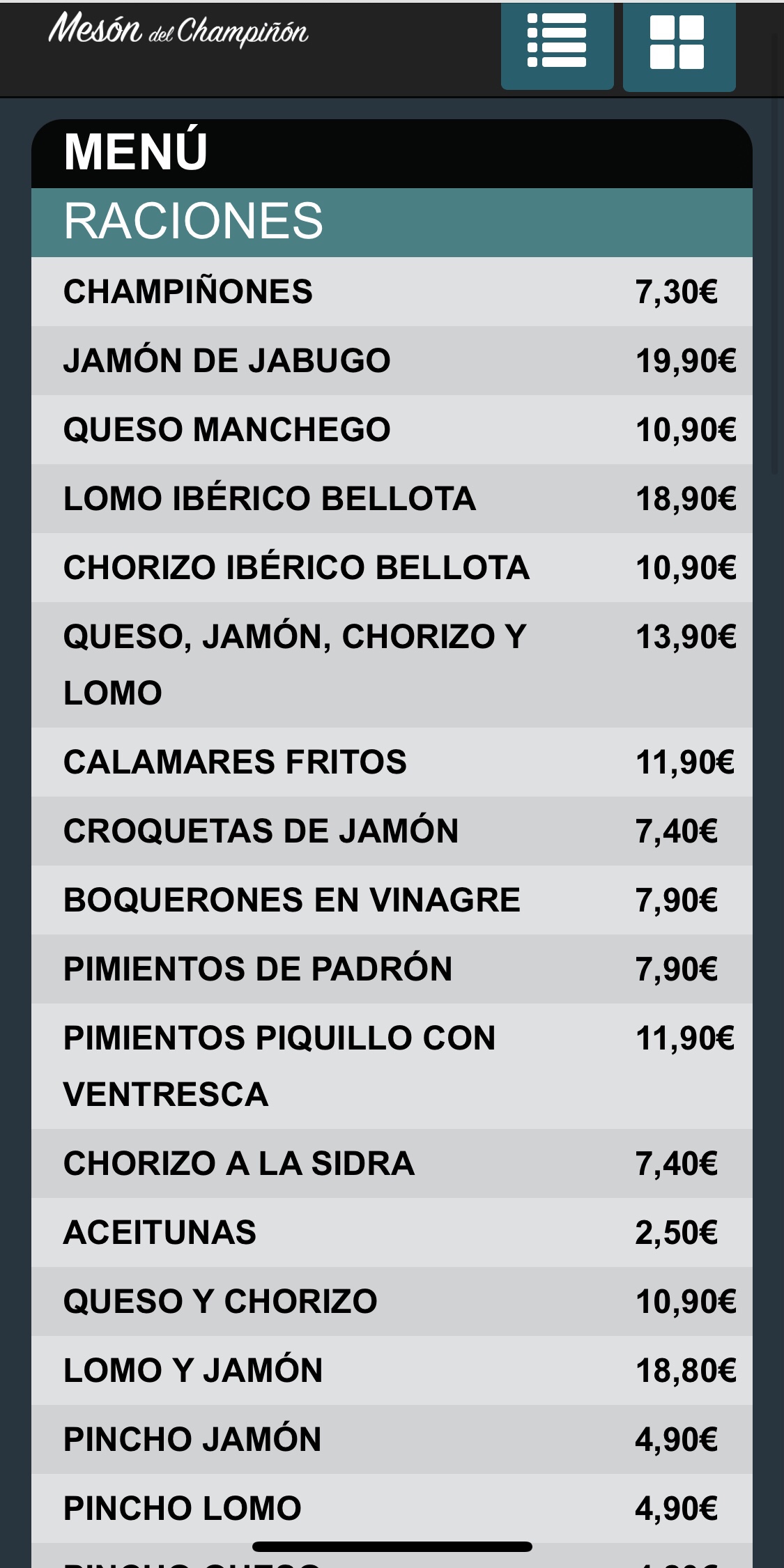784x1568 pixels.
Task: Tap the CROQUETAS DE JAMÓN item
Action: tap(394, 831)
